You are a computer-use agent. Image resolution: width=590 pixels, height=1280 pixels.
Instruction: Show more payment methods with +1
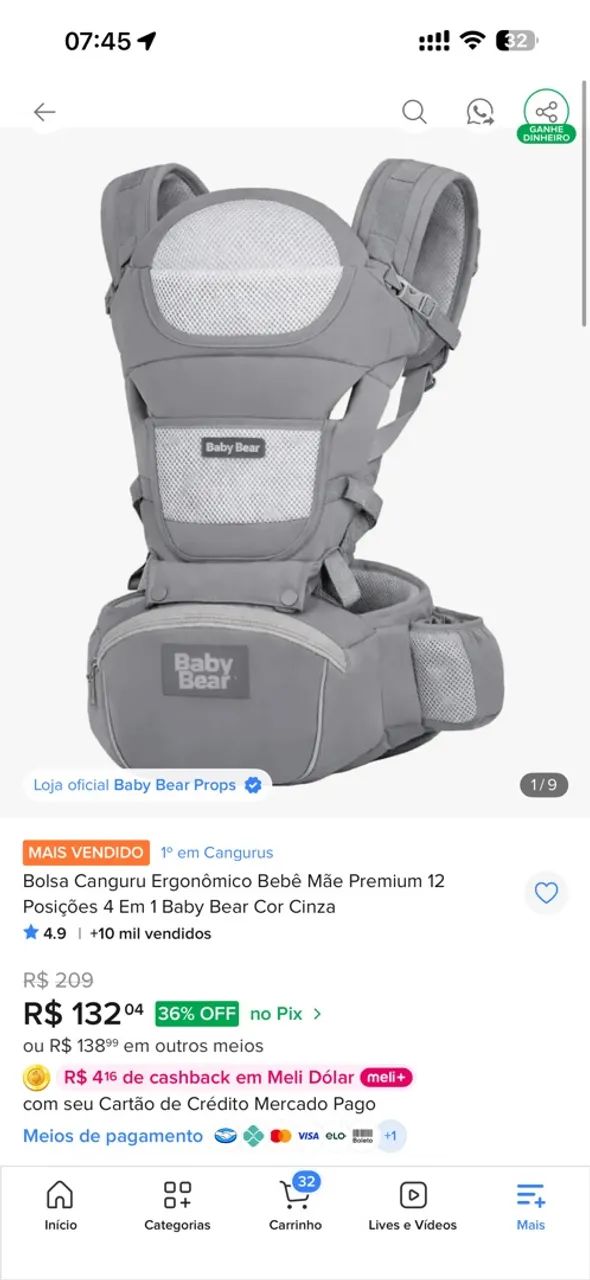click(x=390, y=1136)
